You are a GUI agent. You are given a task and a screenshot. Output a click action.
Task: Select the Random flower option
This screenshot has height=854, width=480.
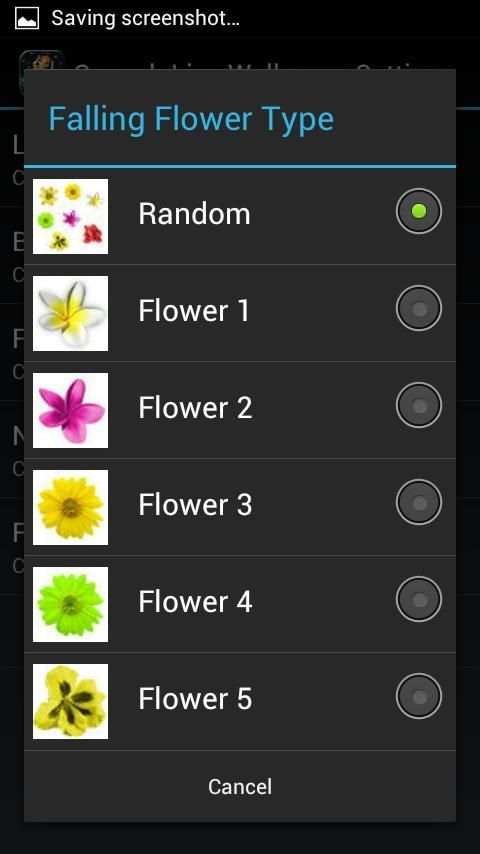[x=240, y=216]
